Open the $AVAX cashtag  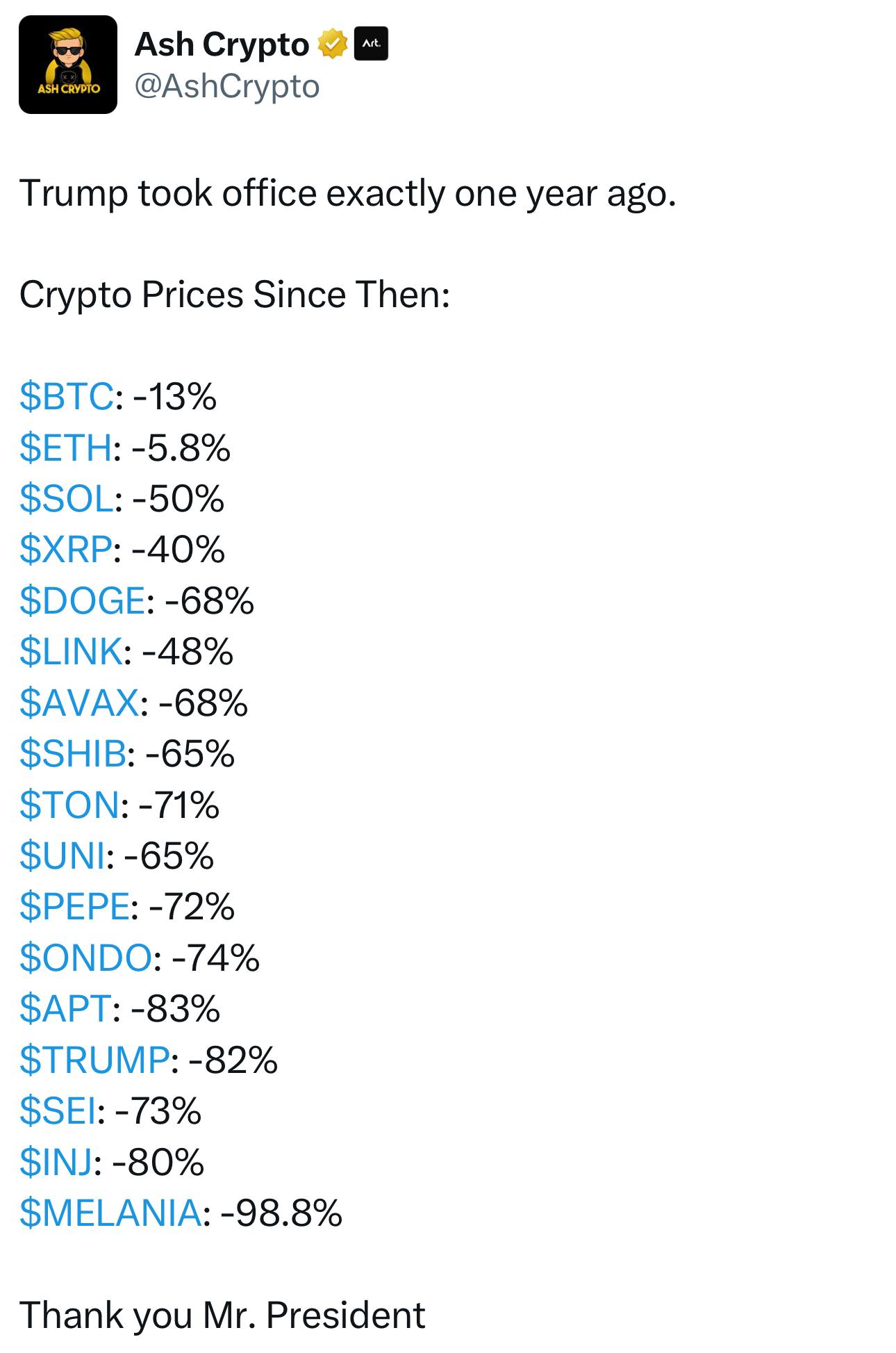pyautogui.click(x=79, y=703)
